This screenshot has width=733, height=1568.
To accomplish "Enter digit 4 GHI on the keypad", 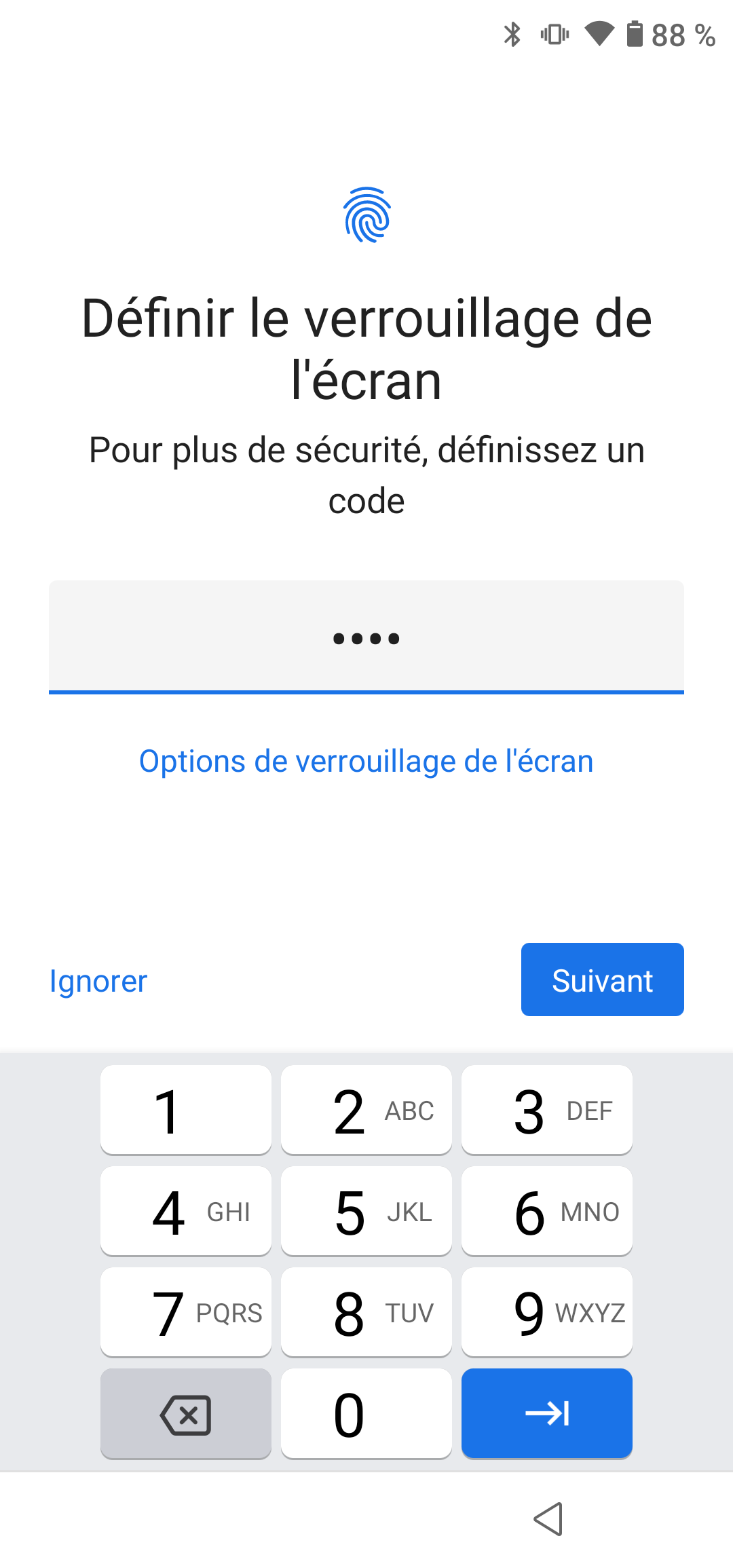I will (x=185, y=1211).
